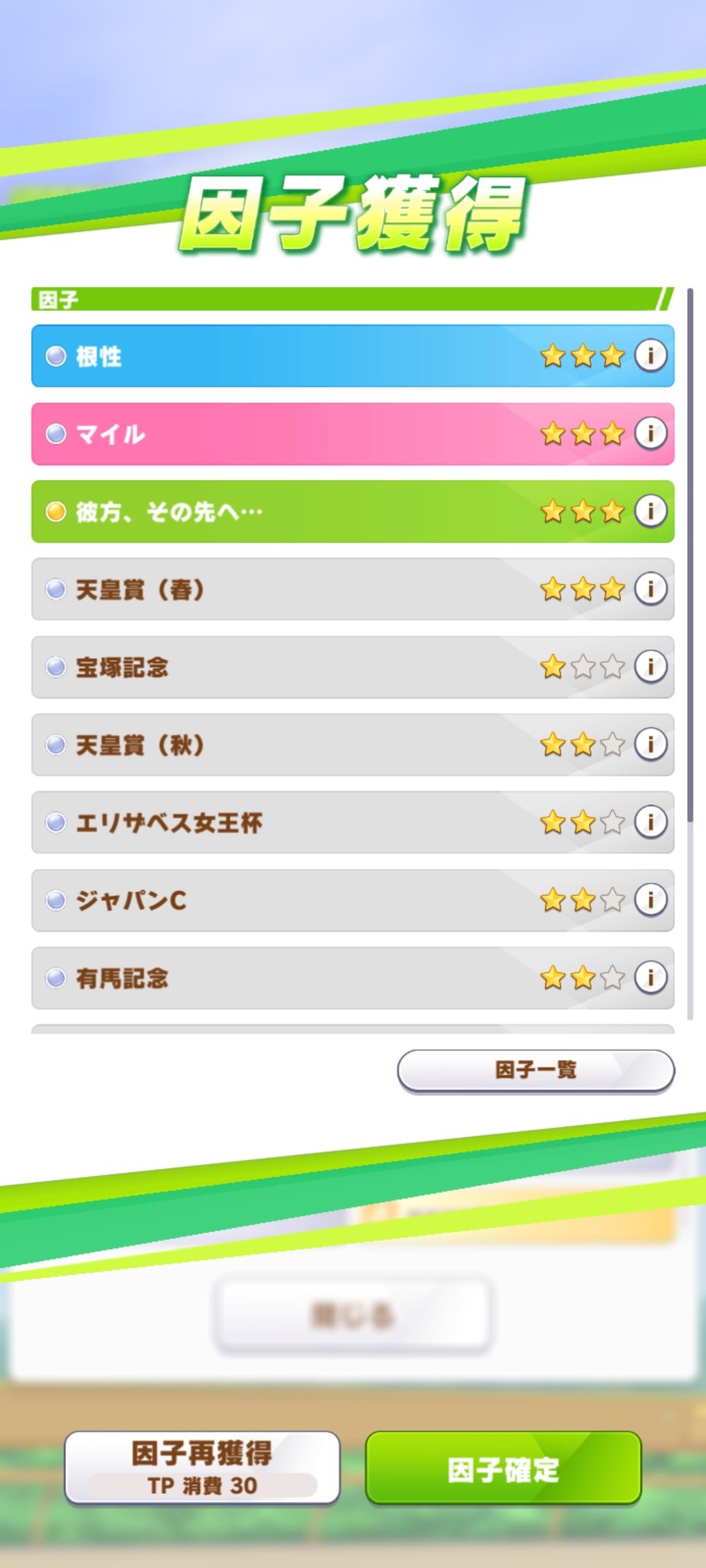Check the 宝塚記念 factor info
The image size is (706, 1568).
tap(650, 667)
